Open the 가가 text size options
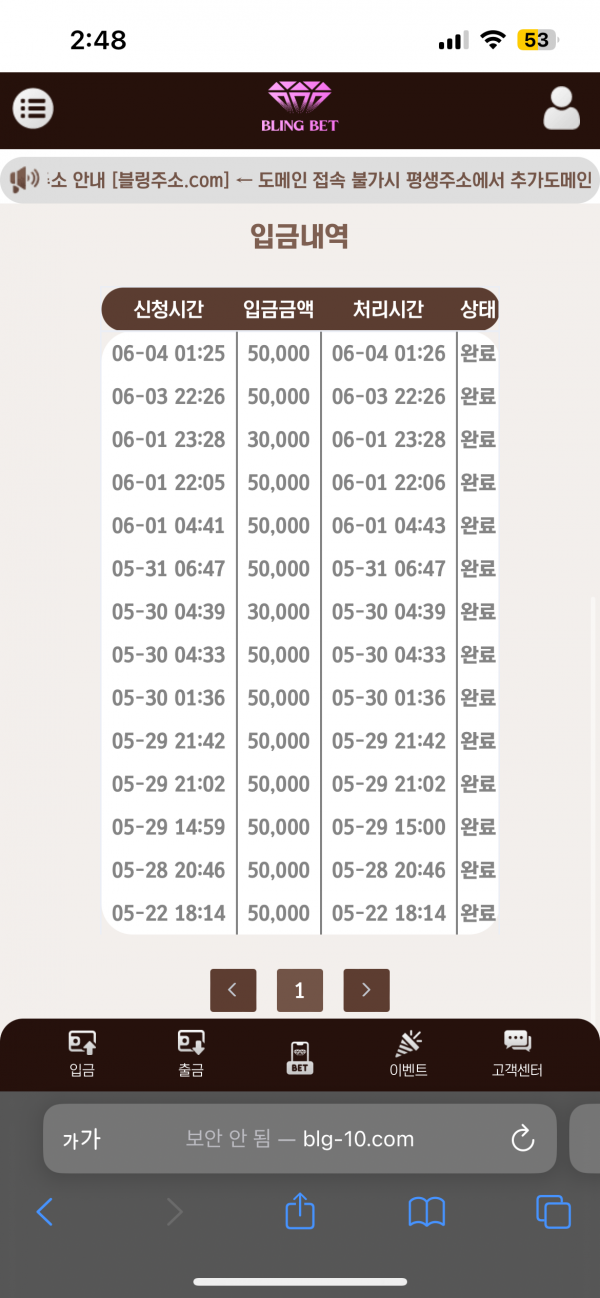Viewport: 600px width, 1298px height. pos(82,1139)
